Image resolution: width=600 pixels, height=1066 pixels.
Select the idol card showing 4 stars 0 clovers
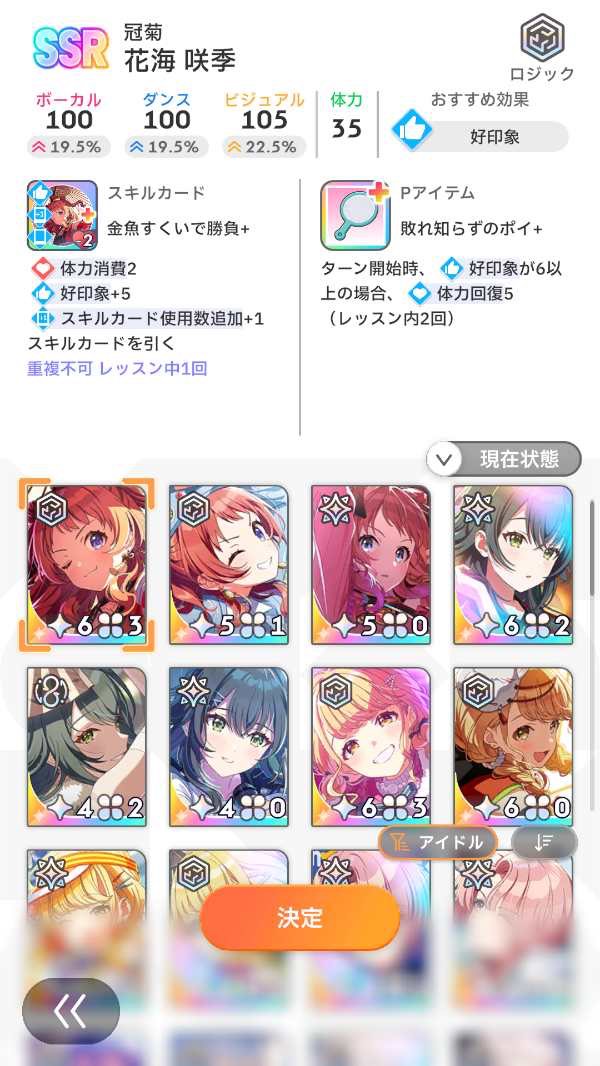coord(229,746)
